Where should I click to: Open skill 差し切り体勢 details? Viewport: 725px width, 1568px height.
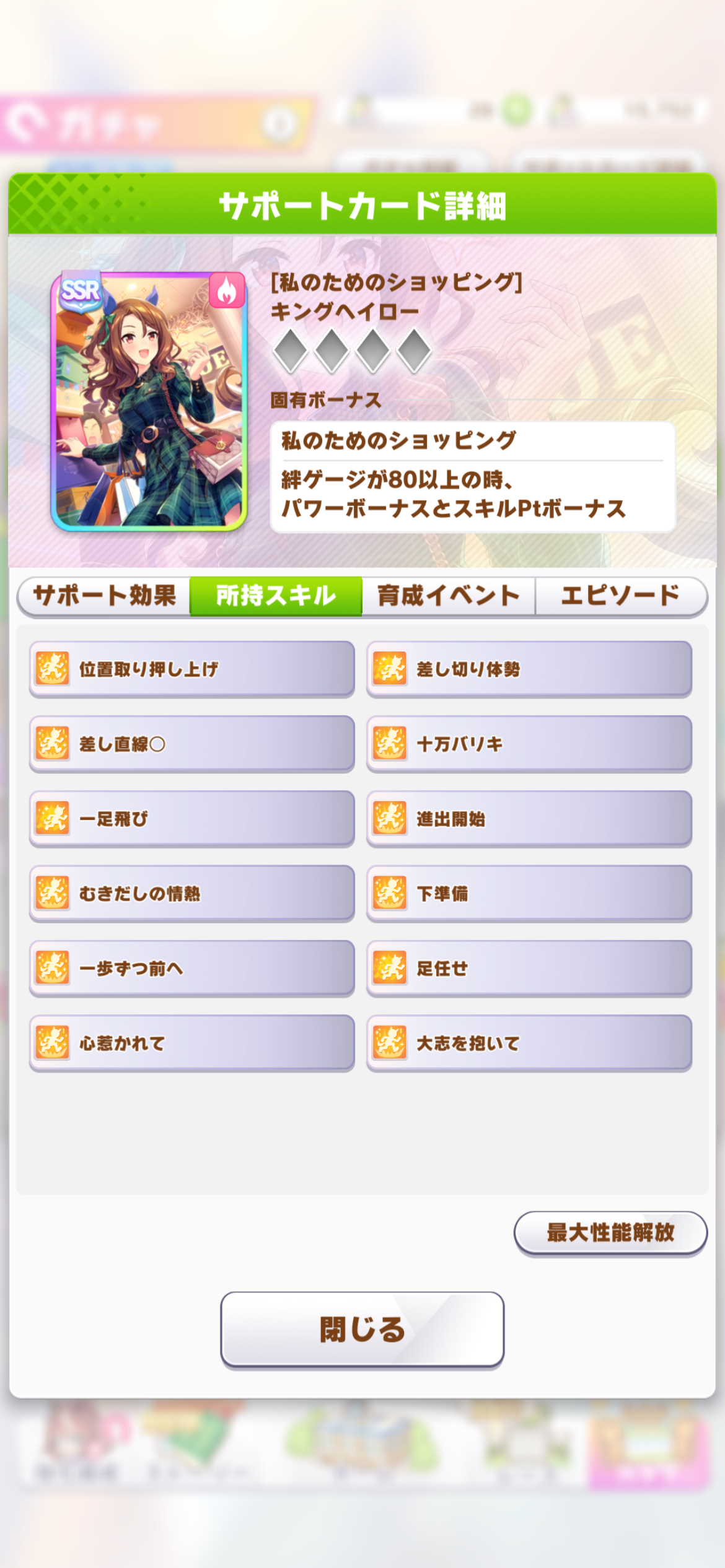529,669
